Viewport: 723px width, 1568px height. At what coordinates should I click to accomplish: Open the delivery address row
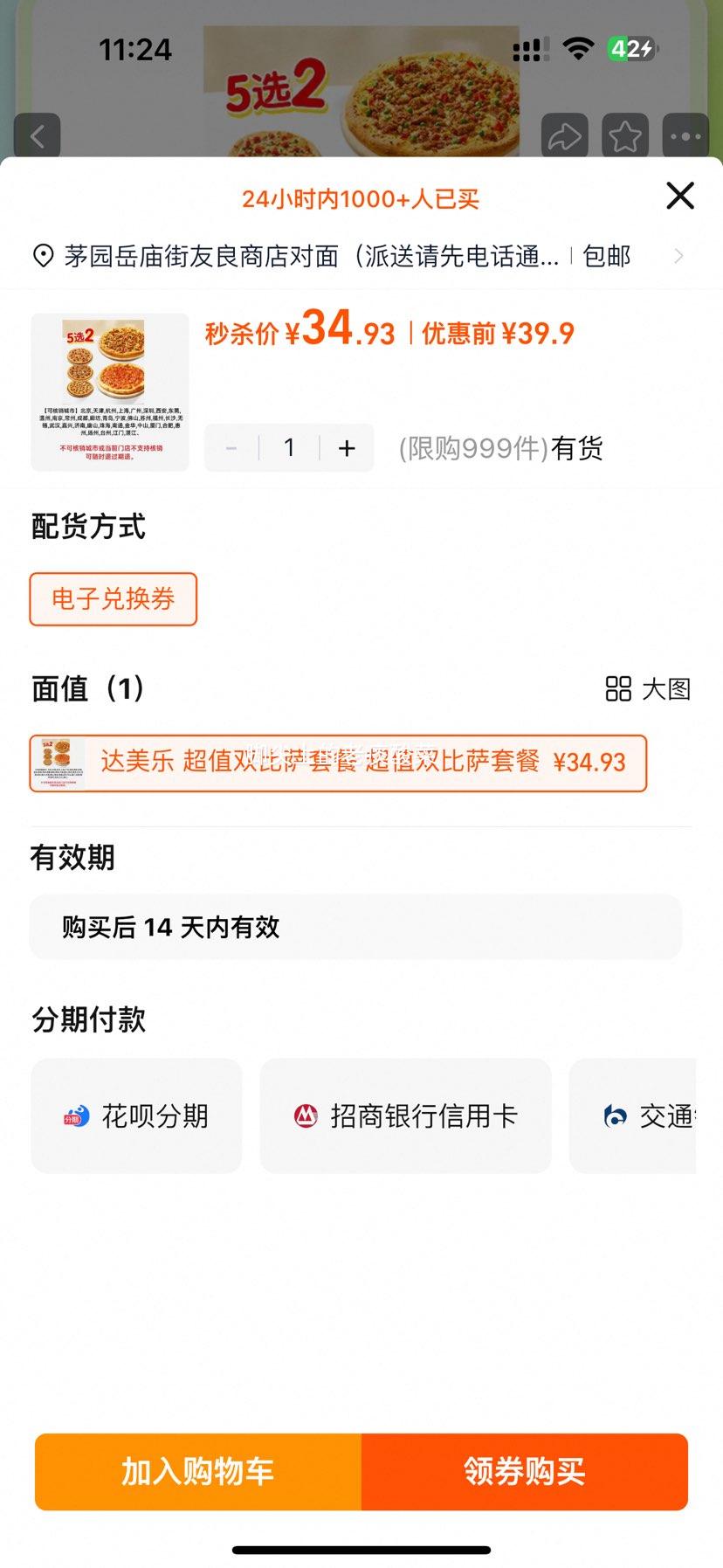pos(358,256)
